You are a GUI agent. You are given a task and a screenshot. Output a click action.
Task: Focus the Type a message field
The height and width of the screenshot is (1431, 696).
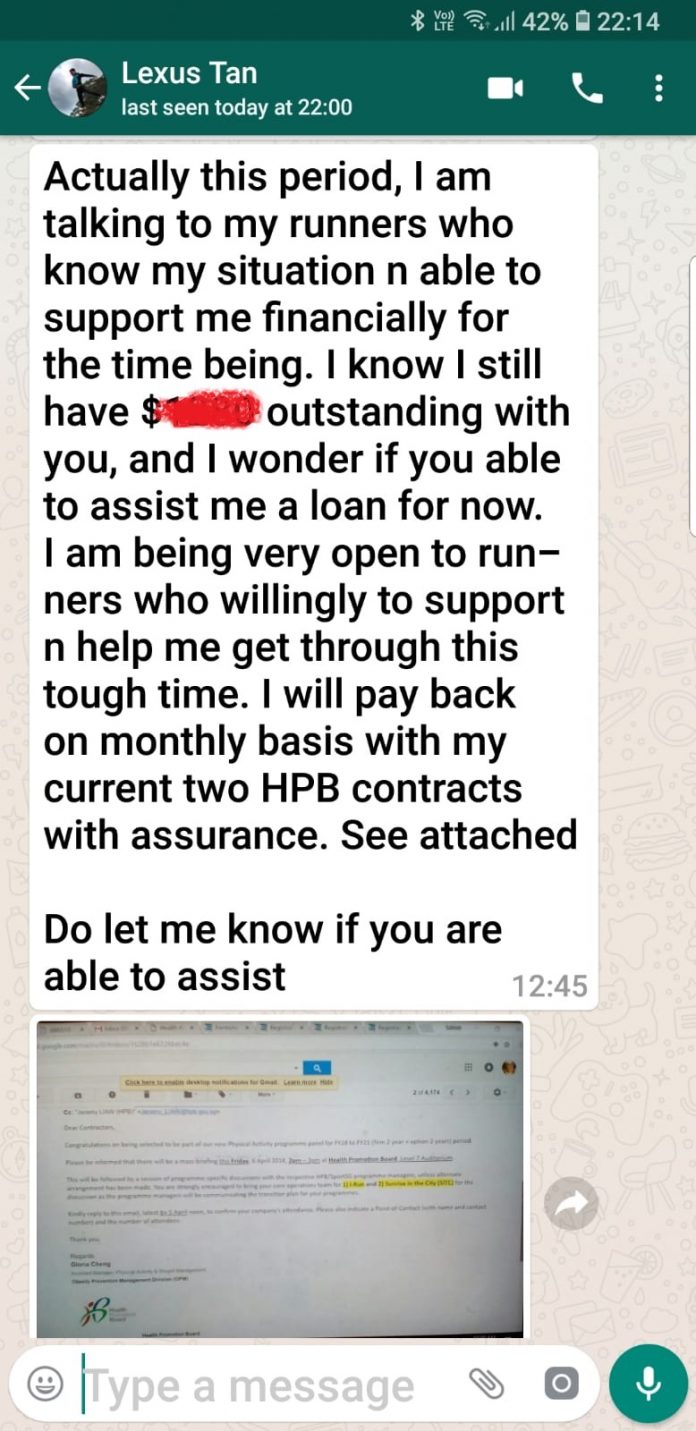pyautogui.click(x=270, y=1385)
